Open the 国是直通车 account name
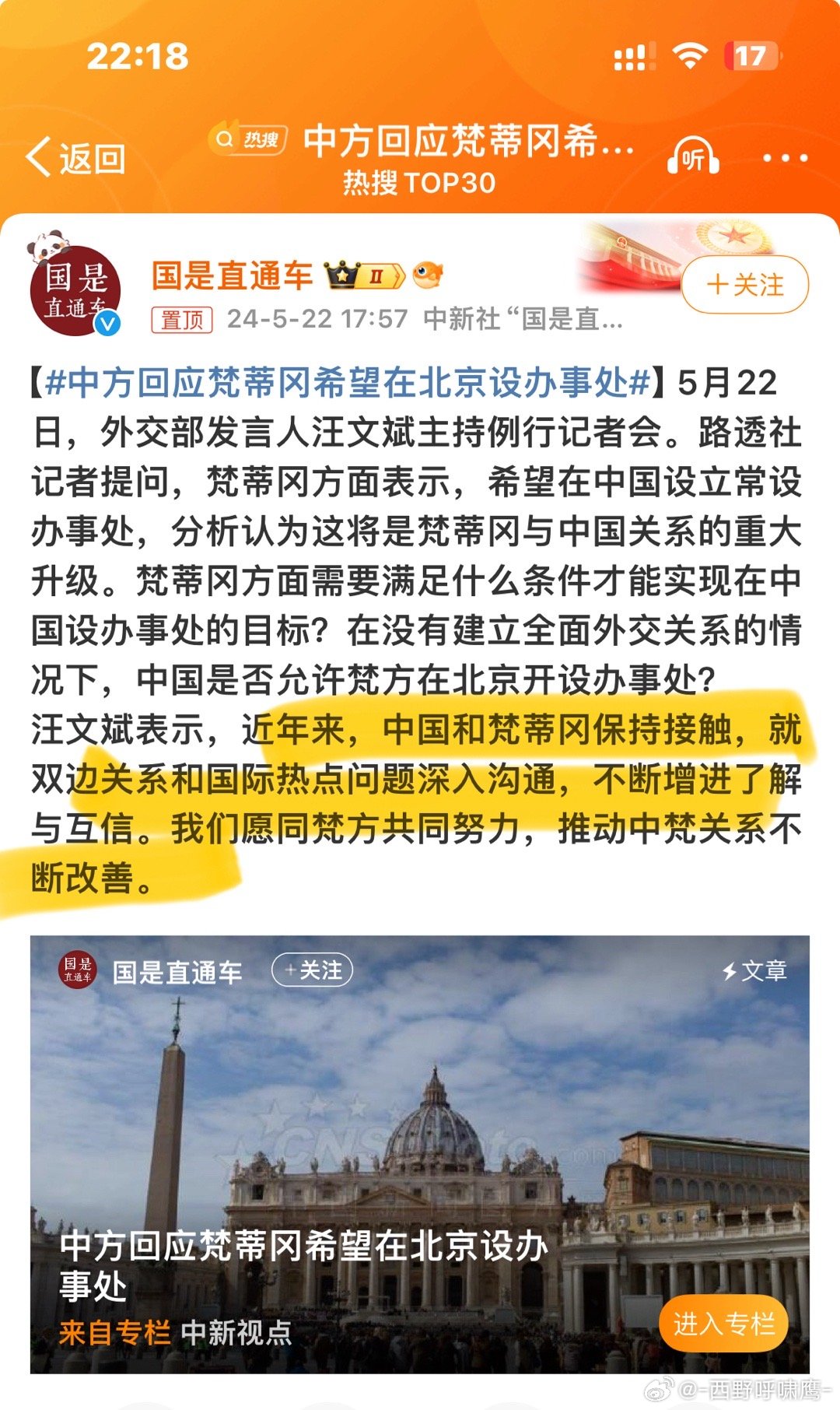The image size is (840, 1410). point(233,275)
